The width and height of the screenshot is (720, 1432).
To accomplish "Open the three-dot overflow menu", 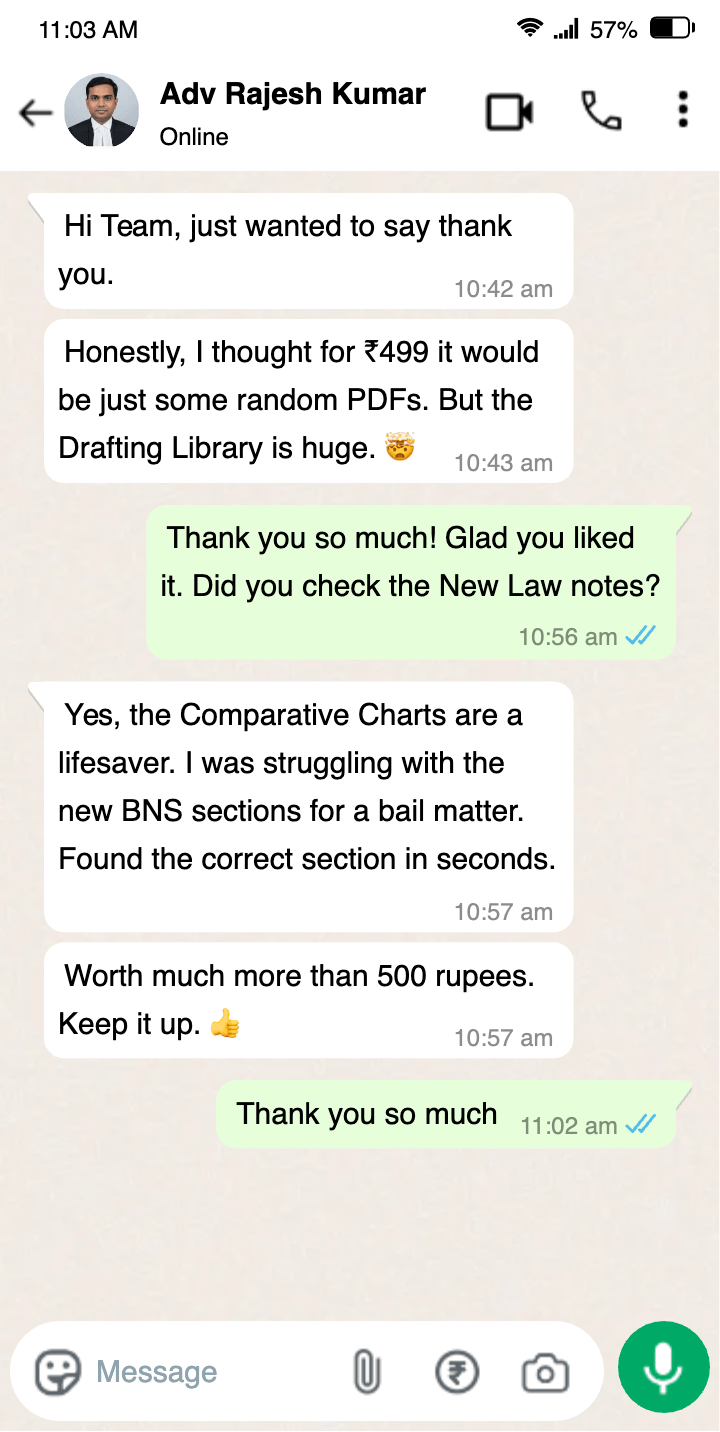I will [x=683, y=110].
